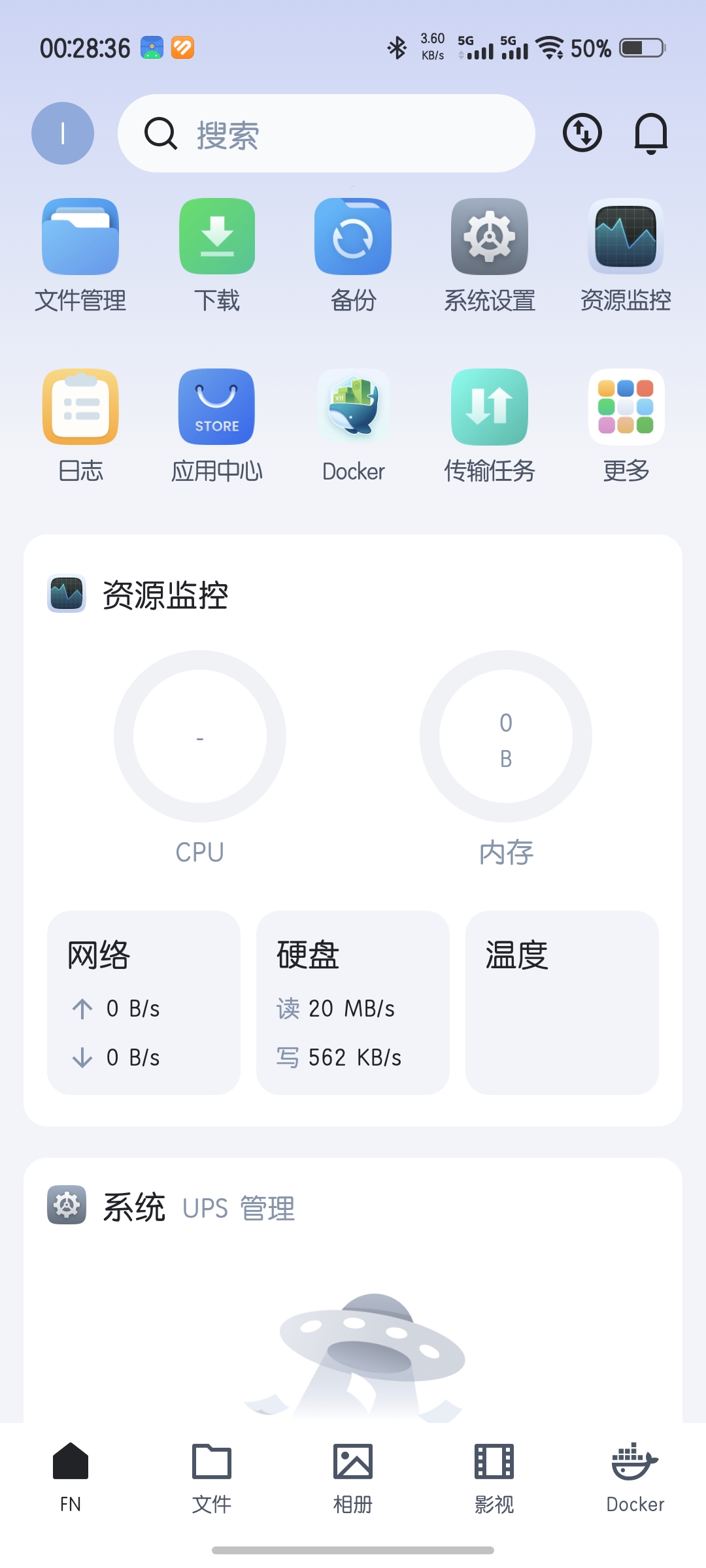The image size is (706, 1568).
Task: Launch 应用中心 app store
Action: coord(217,407)
